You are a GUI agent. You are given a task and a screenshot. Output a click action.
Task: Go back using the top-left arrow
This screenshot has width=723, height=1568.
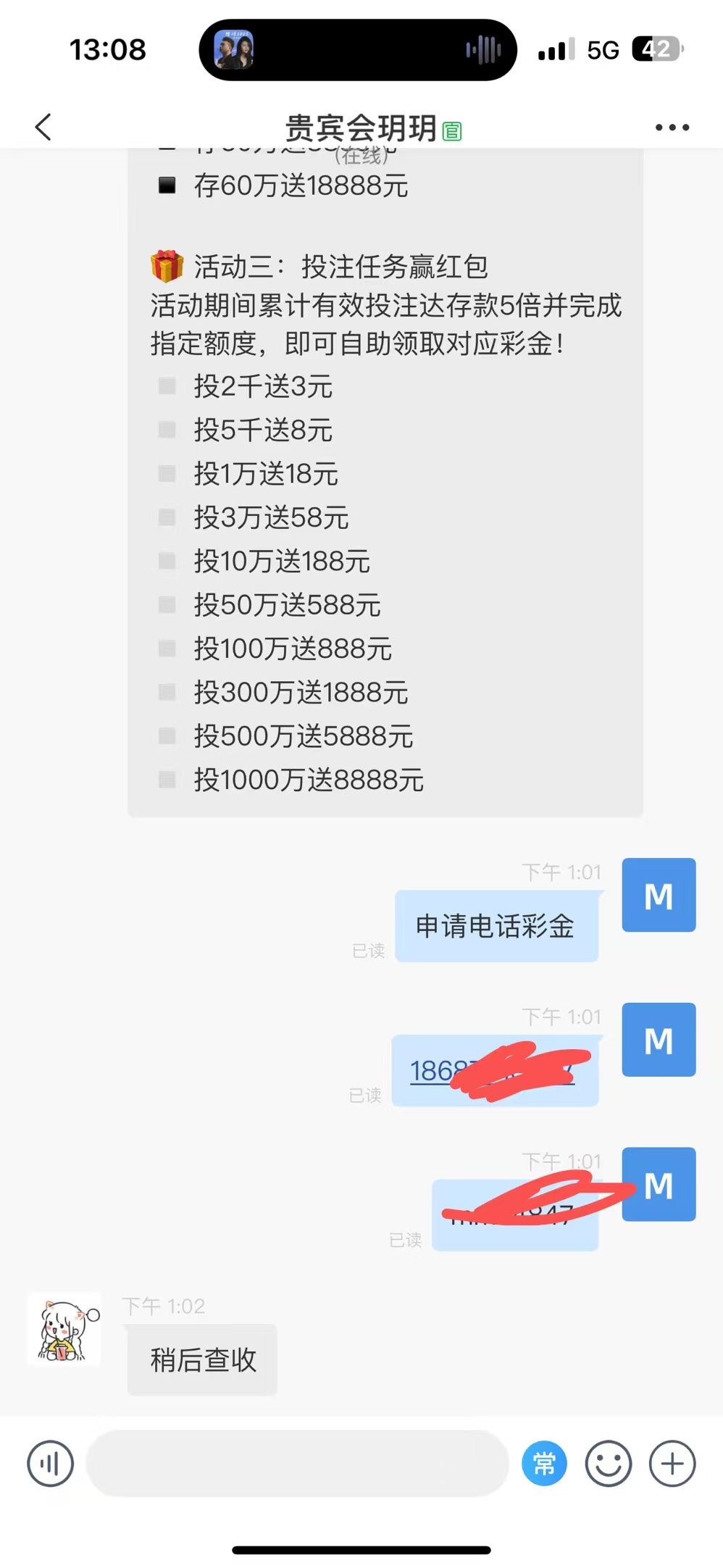[43, 127]
